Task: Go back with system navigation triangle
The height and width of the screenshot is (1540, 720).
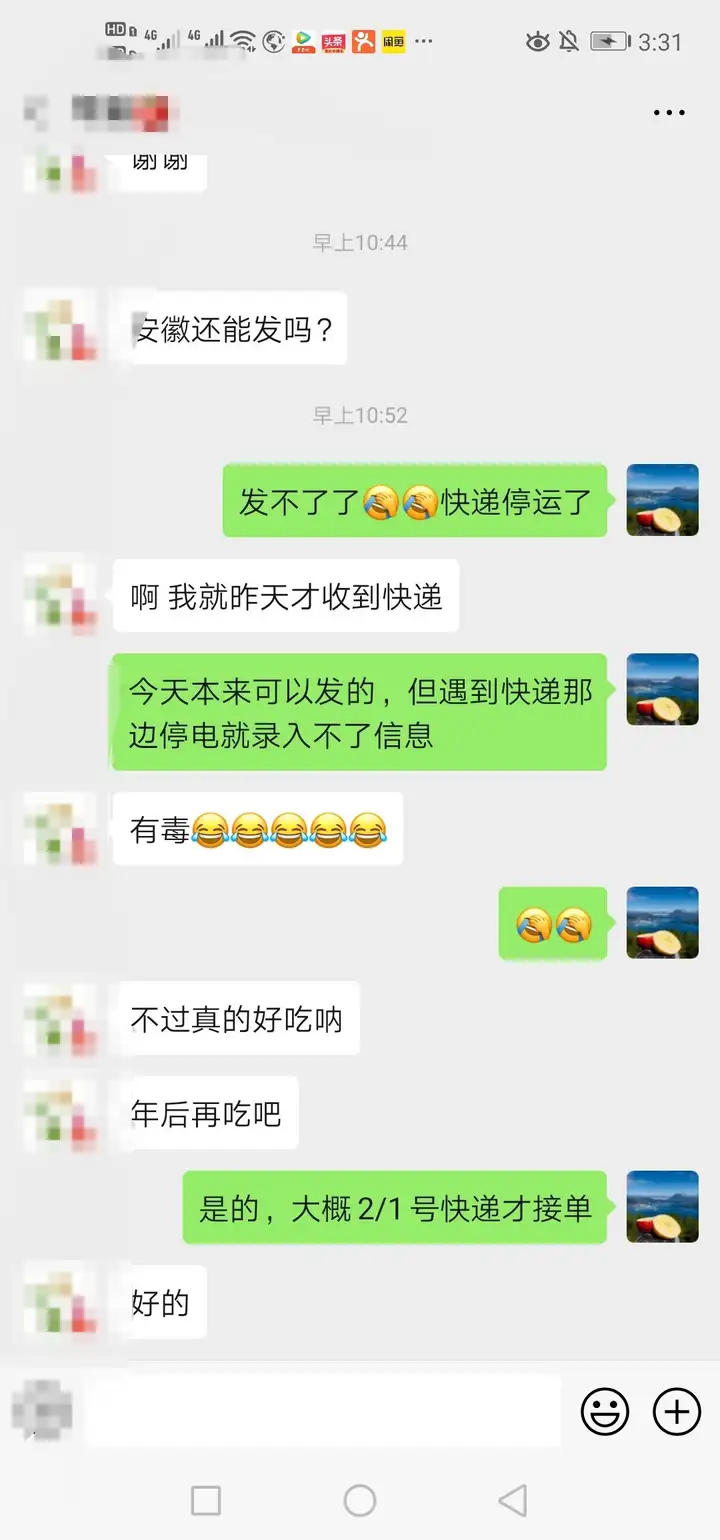Action: (512, 1500)
